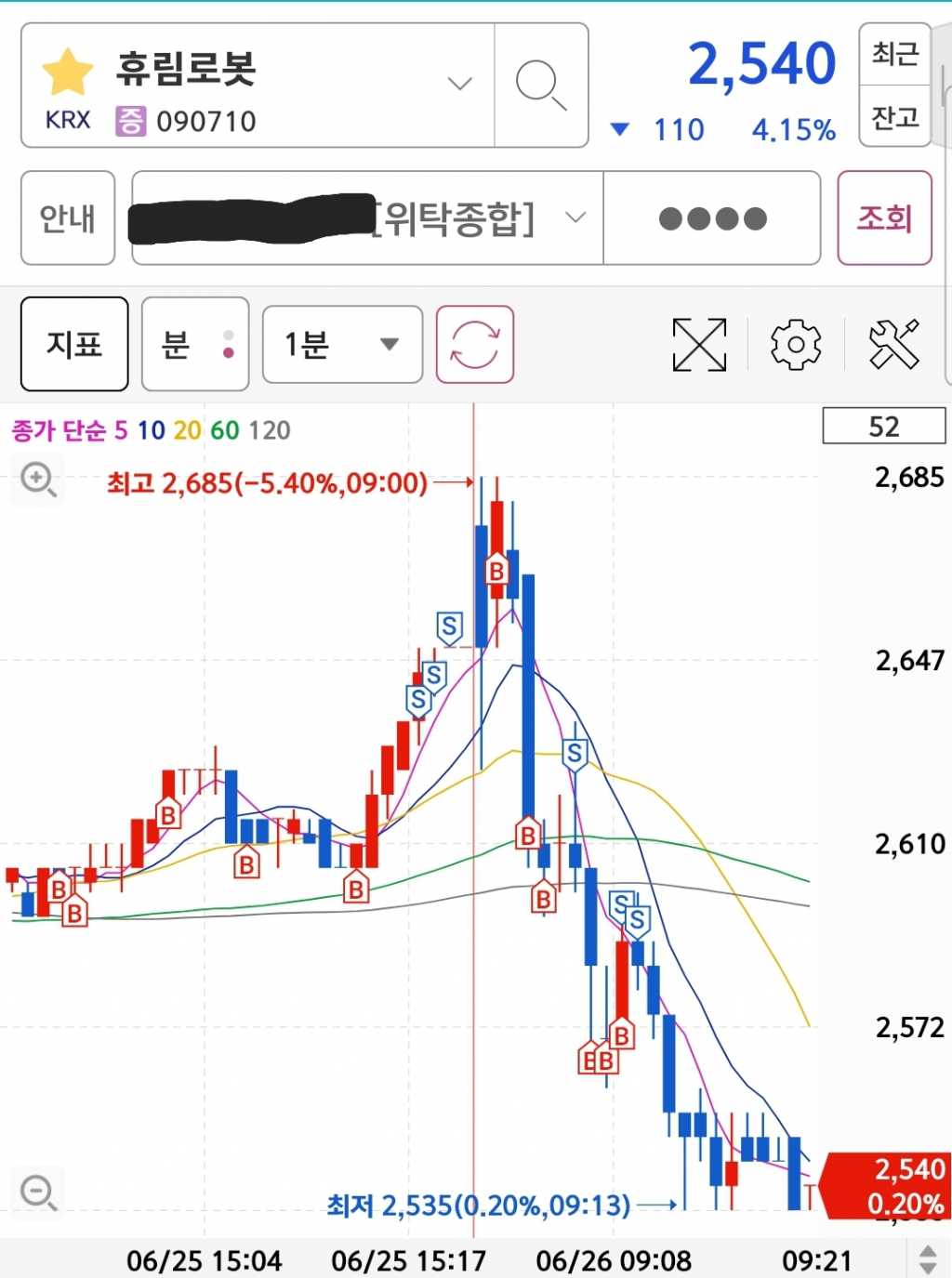Tap the 안내 button

pyautogui.click(x=68, y=218)
